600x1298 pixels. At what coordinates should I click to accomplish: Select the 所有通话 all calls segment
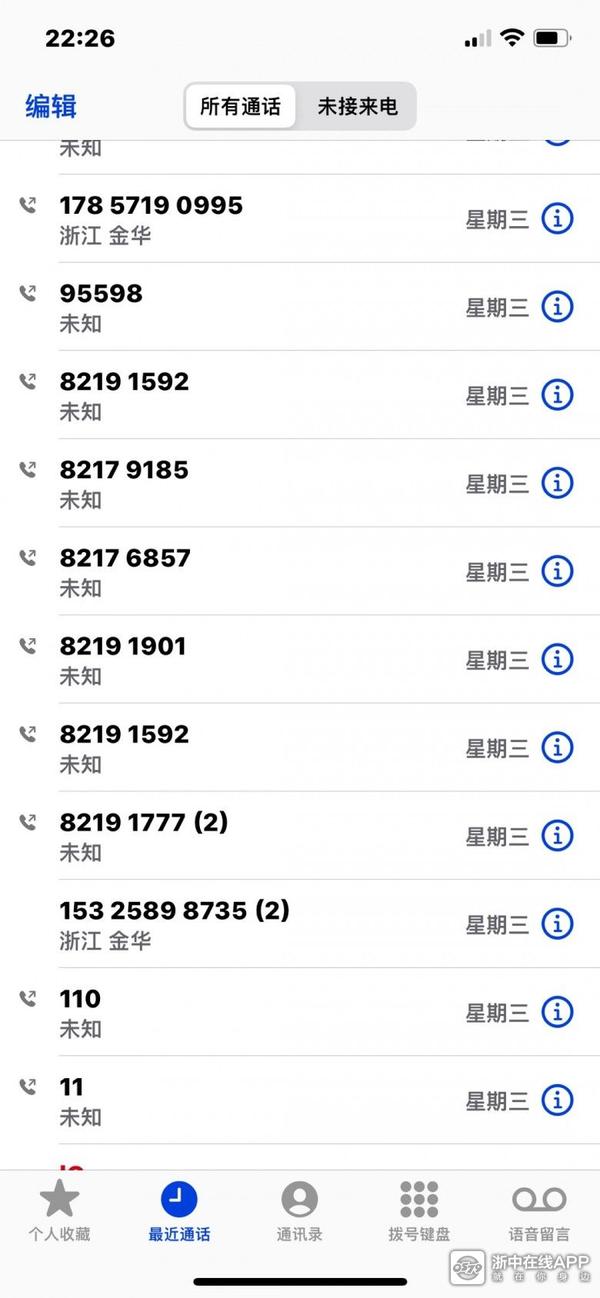coord(240,106)
